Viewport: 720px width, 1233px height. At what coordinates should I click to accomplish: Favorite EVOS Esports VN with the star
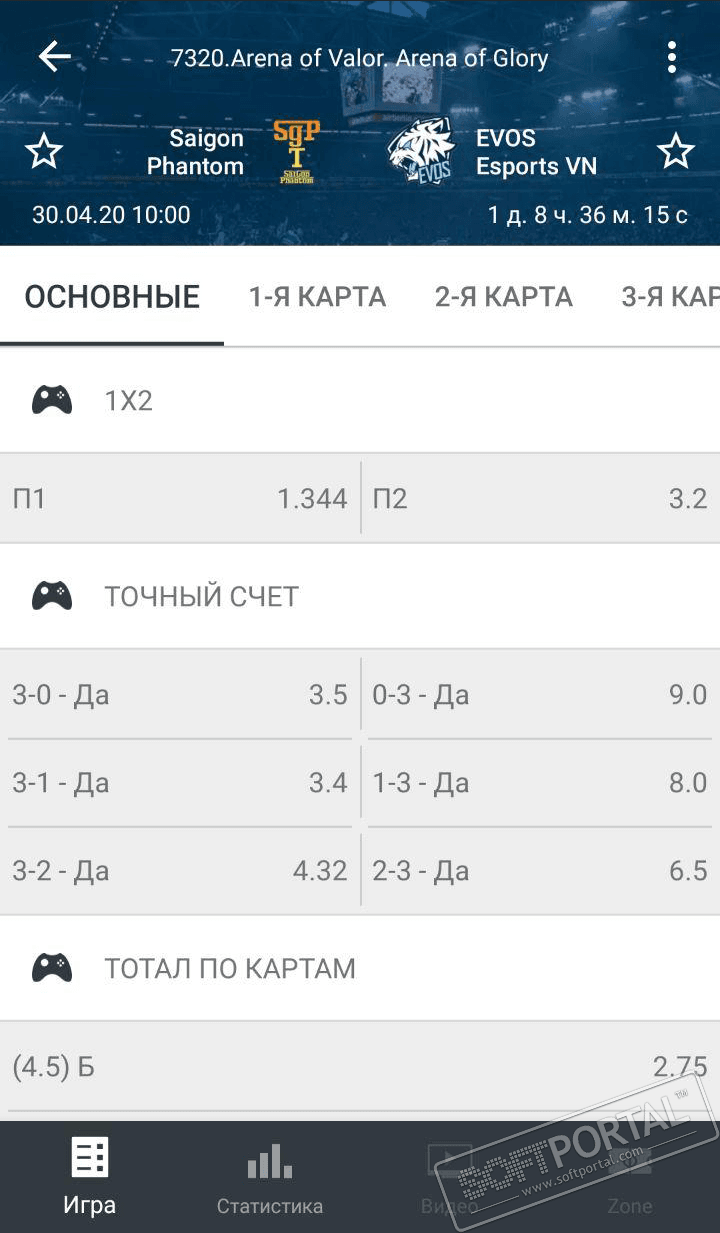[x=675, y=152]
